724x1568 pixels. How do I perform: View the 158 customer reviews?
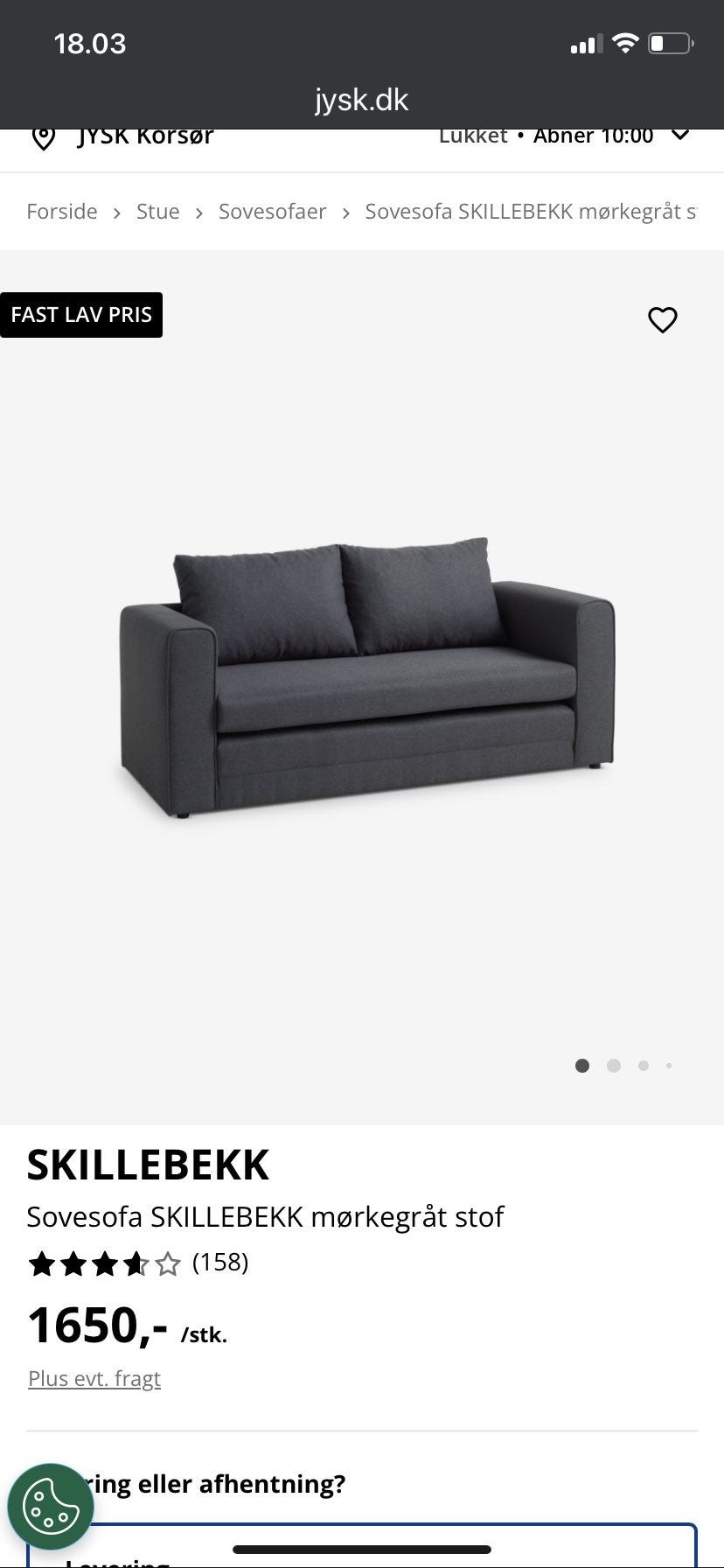[x=219, y=1262]
